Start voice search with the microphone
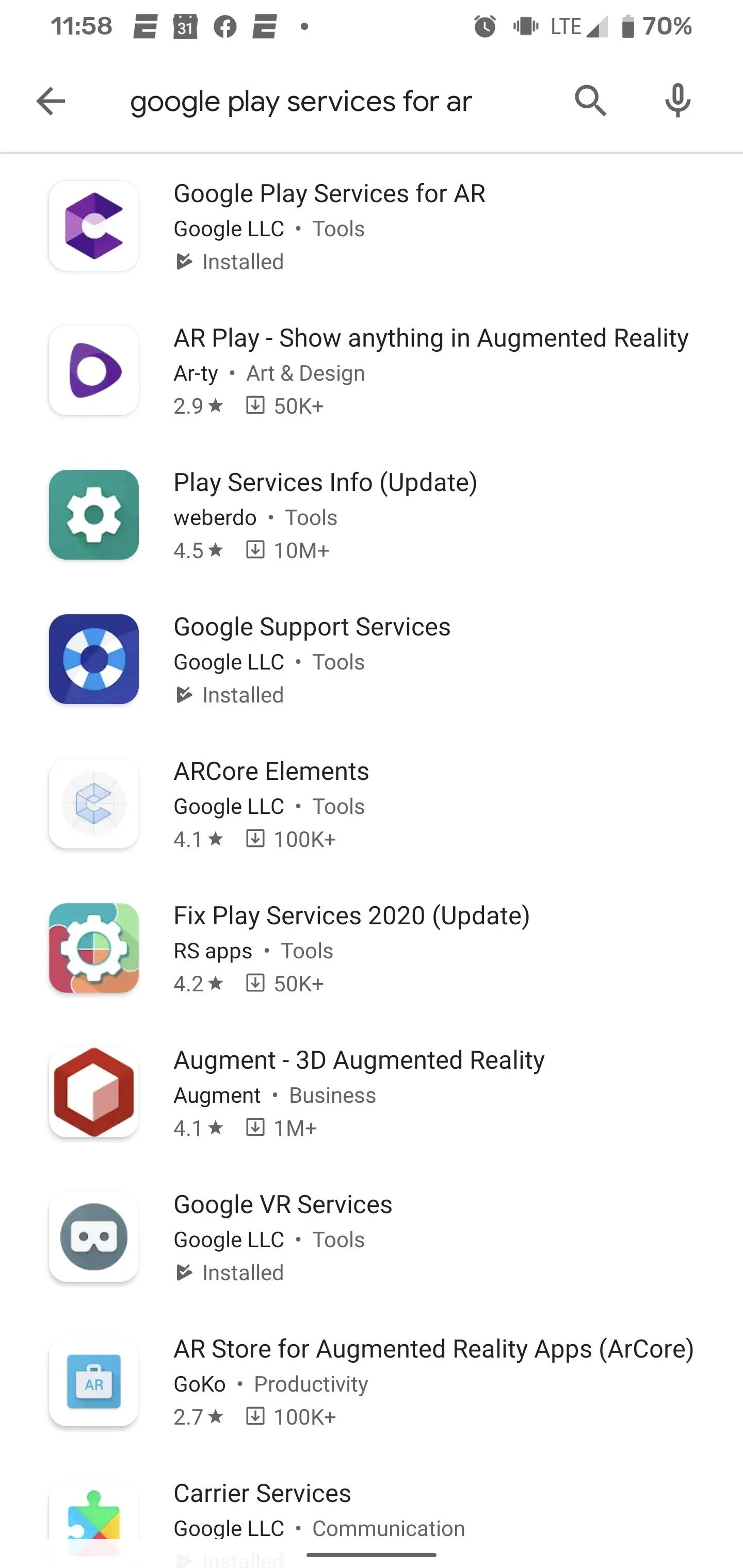743x1568 pixels. click(x=677, y=101)
